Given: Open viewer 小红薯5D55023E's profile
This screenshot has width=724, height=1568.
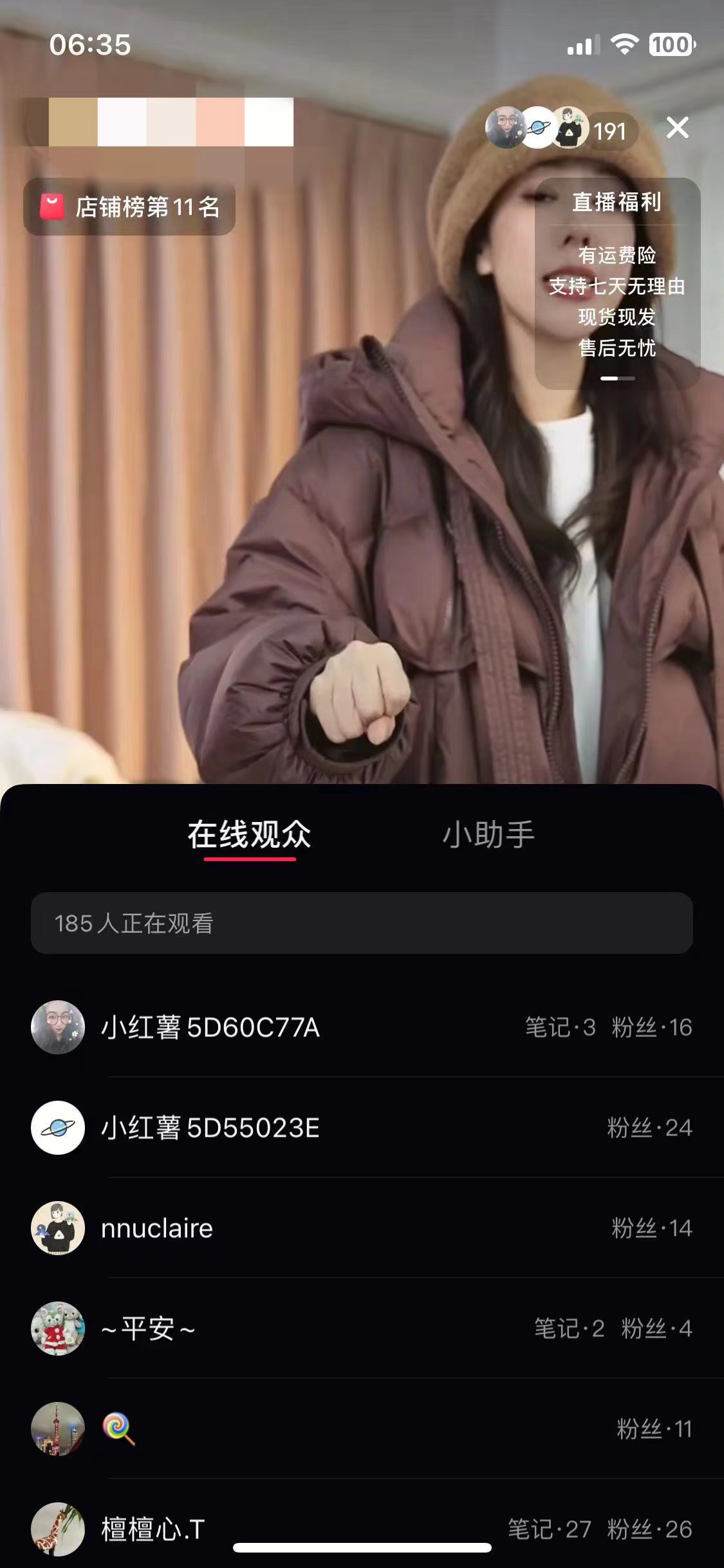Looking at the screenshot, I should coord(210,1128).
